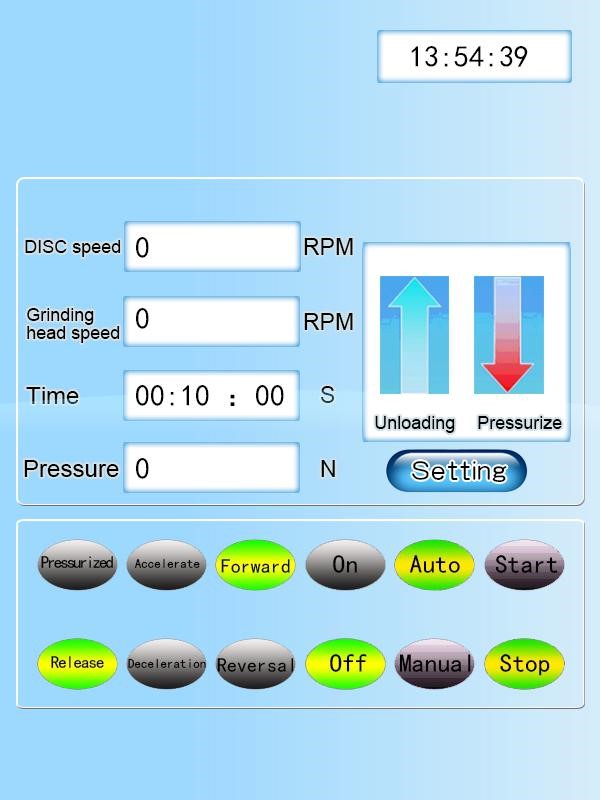This screenshot has width=600, height=800.
Task: Tap the Off button
Action: click(345, 663)
